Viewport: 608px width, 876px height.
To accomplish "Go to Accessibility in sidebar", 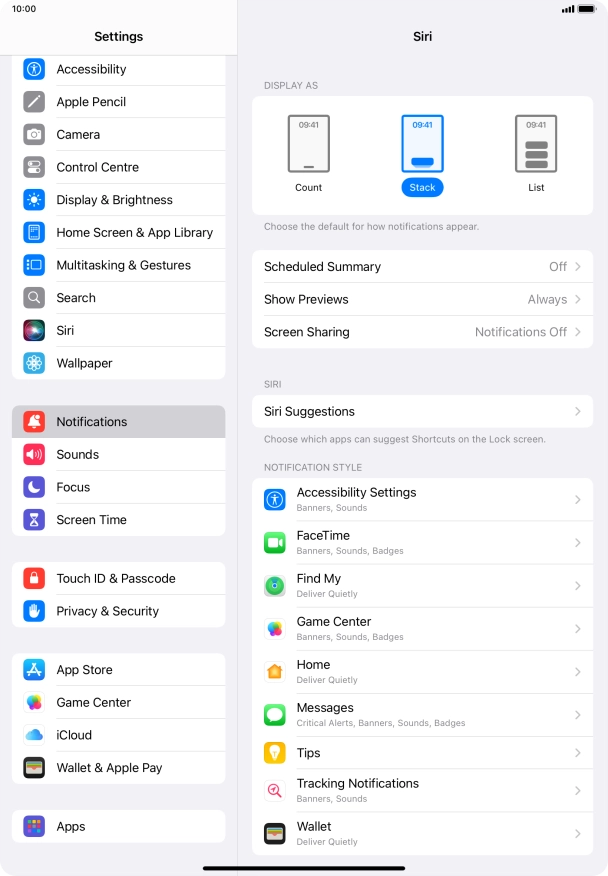I will [118, 69].
